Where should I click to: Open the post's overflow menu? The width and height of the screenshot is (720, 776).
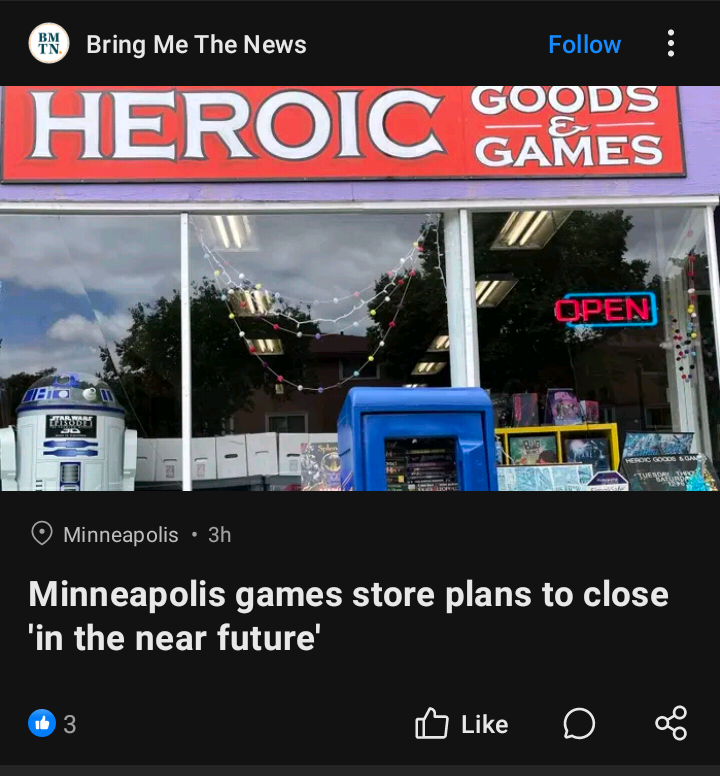pyautogui.click(x=670, y=44)
